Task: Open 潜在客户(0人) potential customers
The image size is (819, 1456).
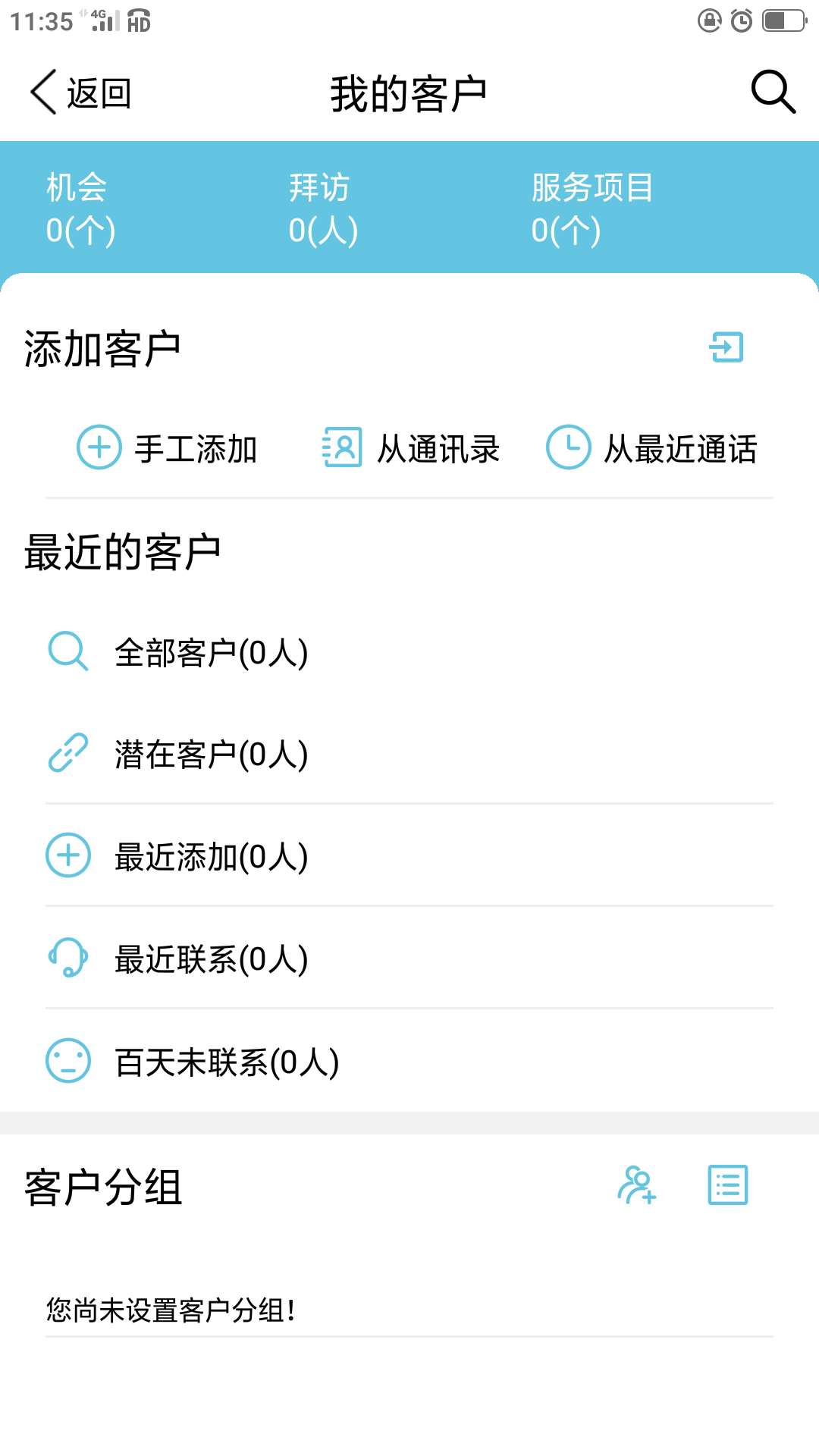Action: pyautogui.click(x=210, y=754)
